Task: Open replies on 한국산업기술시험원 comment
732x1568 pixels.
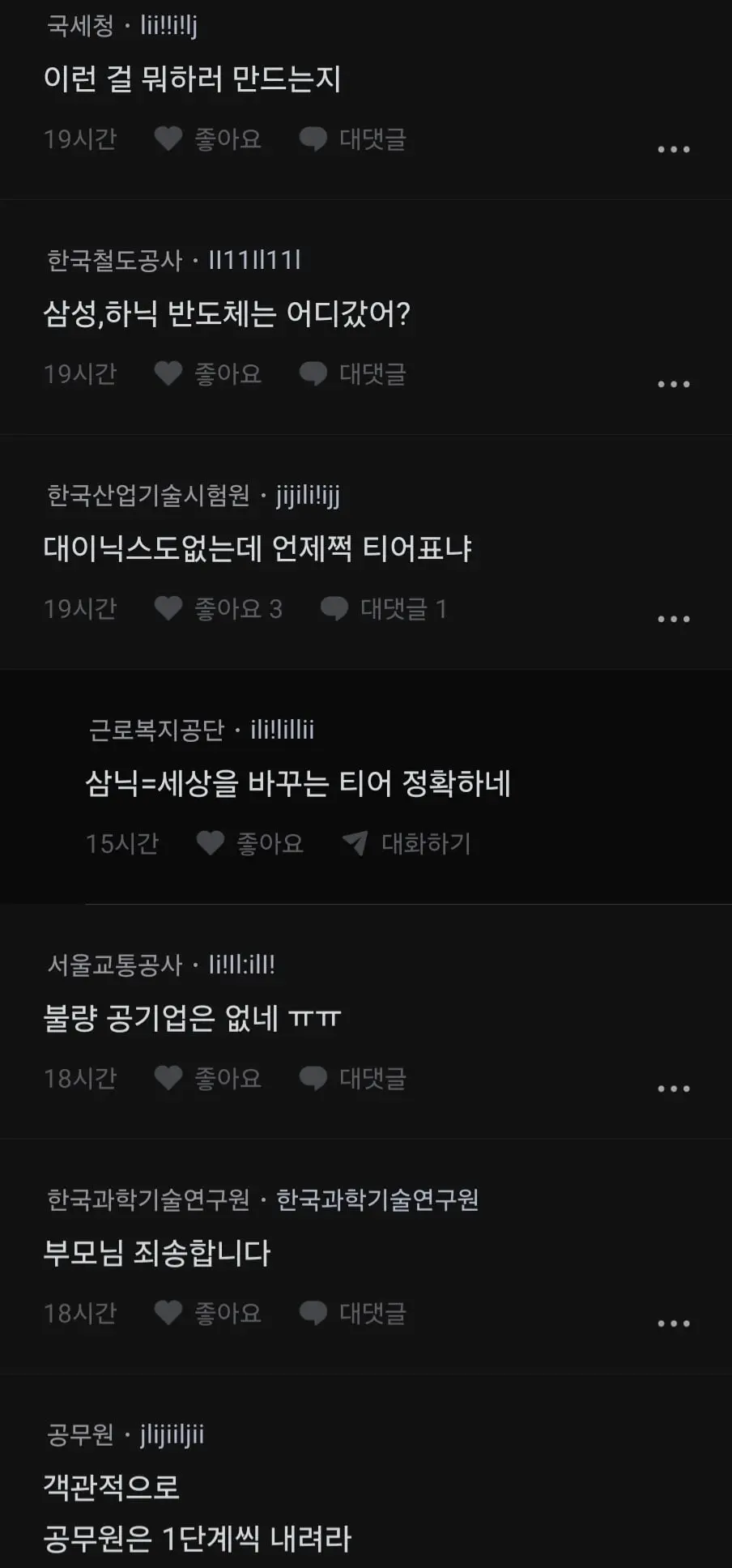Action: tap(384, 609)
